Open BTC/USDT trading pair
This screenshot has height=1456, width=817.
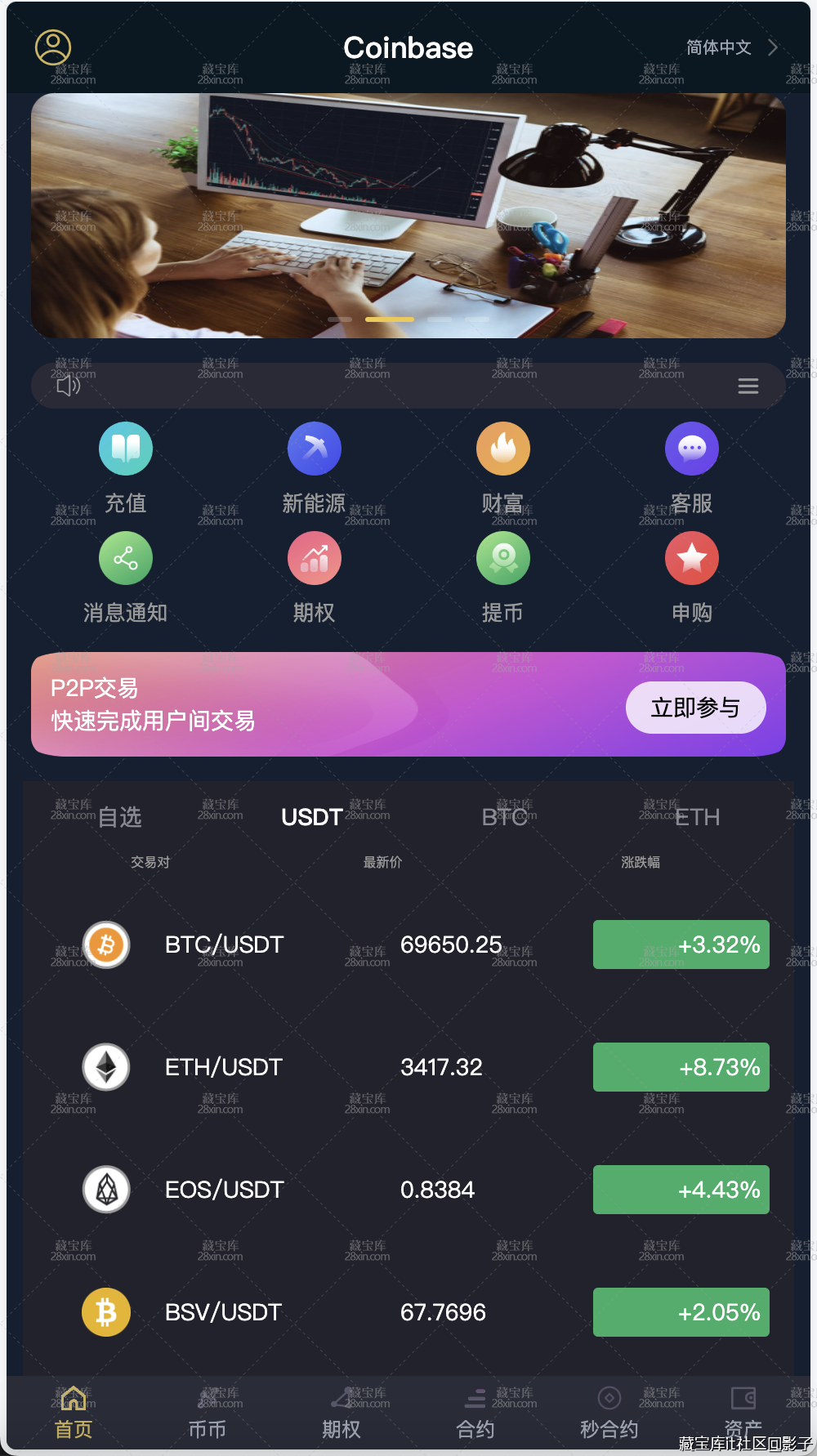pyautogui.click(x=224, y=945)
